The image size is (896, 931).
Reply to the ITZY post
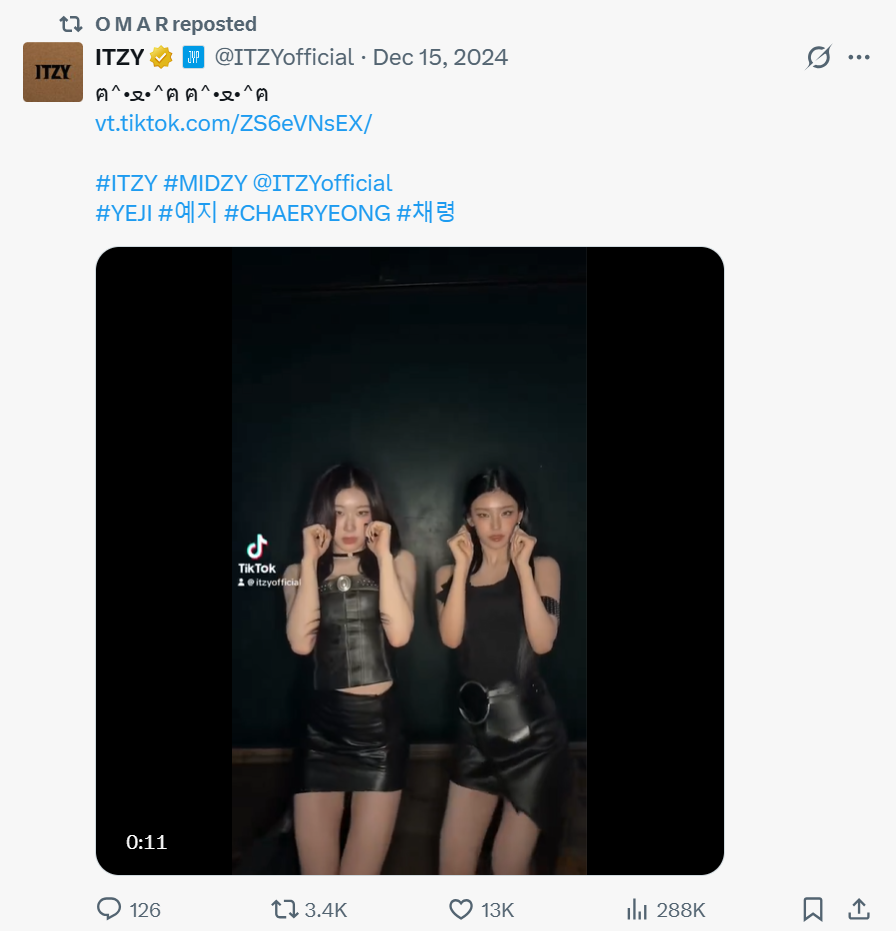[x=109, y=909]
